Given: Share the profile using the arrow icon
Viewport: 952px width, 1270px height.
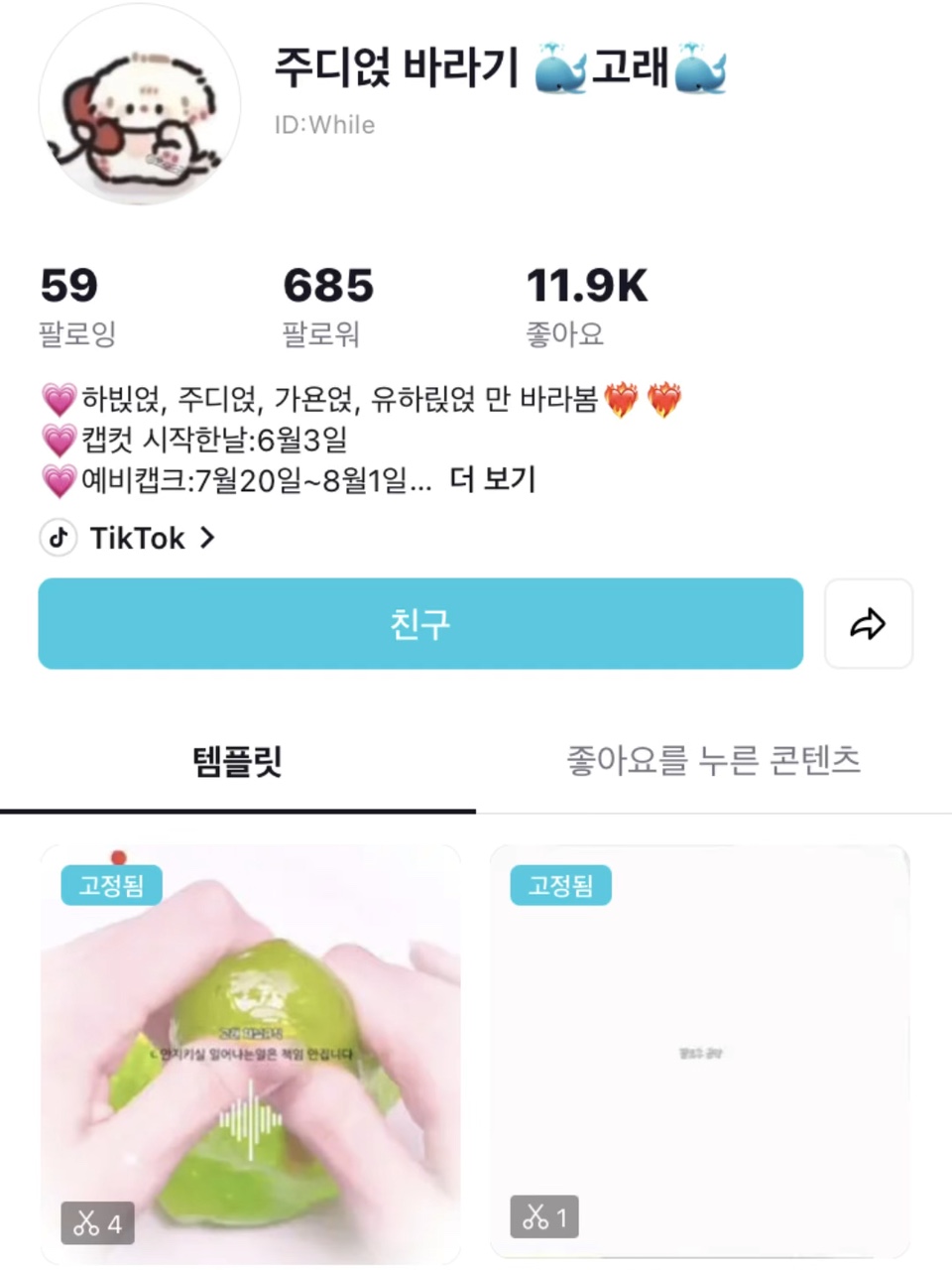Looking at the screenshot, I should click(x=869, y=623).
